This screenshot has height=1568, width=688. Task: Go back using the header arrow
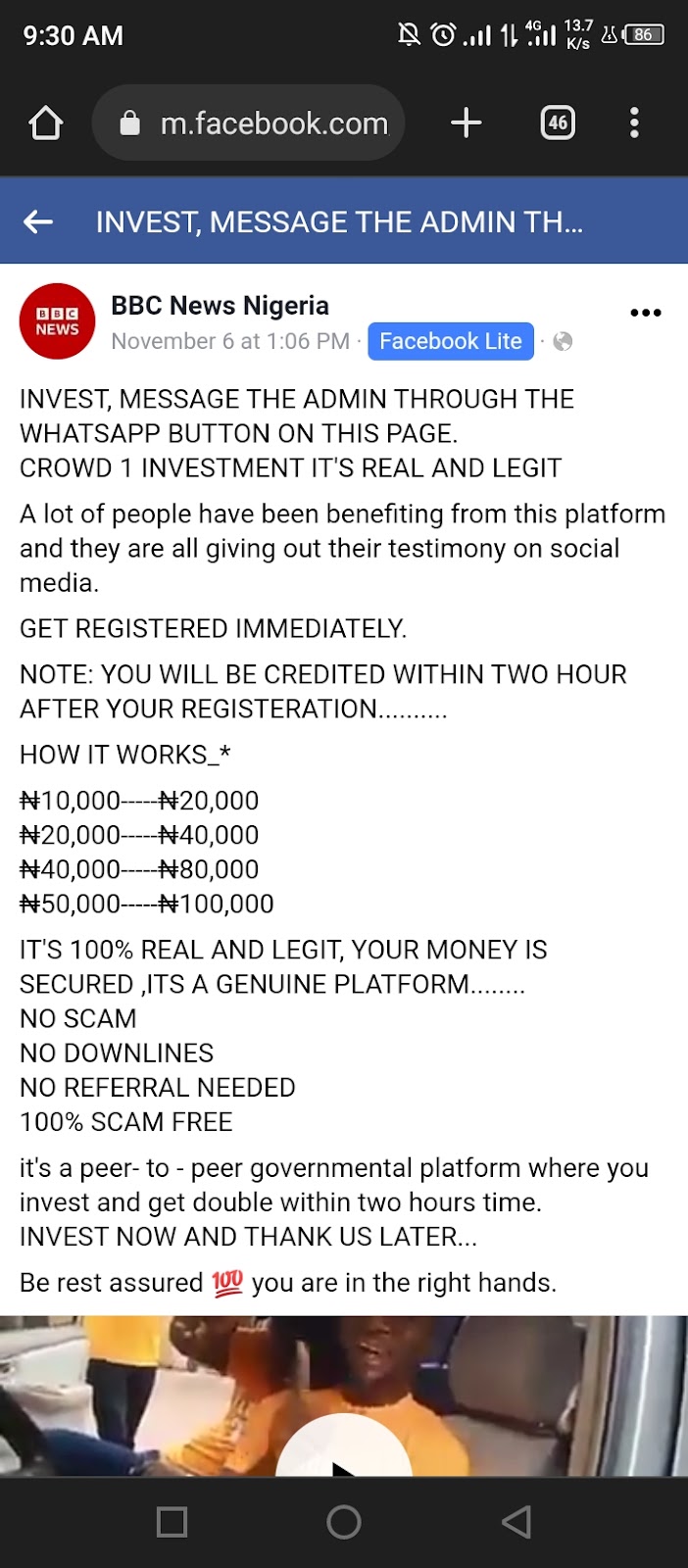38,222
